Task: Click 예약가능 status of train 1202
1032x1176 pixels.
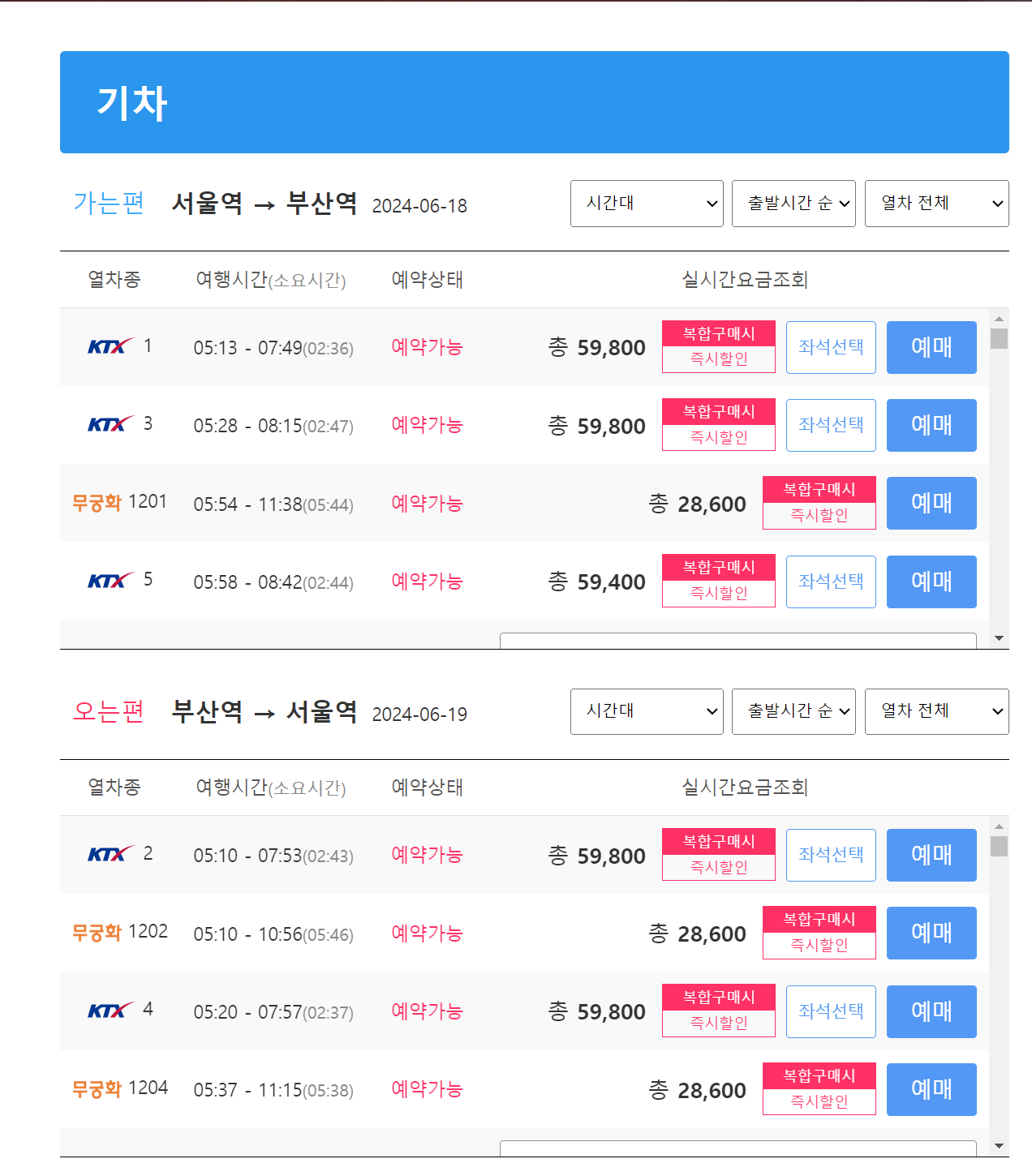Action: point(427,933)
